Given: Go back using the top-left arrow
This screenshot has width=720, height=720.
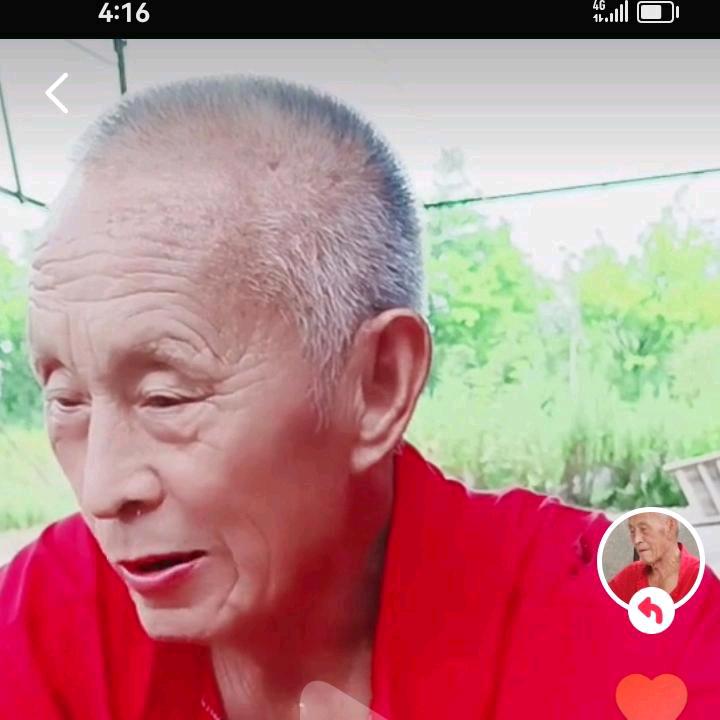Looking at the screenshot, I should pos(57,93).
